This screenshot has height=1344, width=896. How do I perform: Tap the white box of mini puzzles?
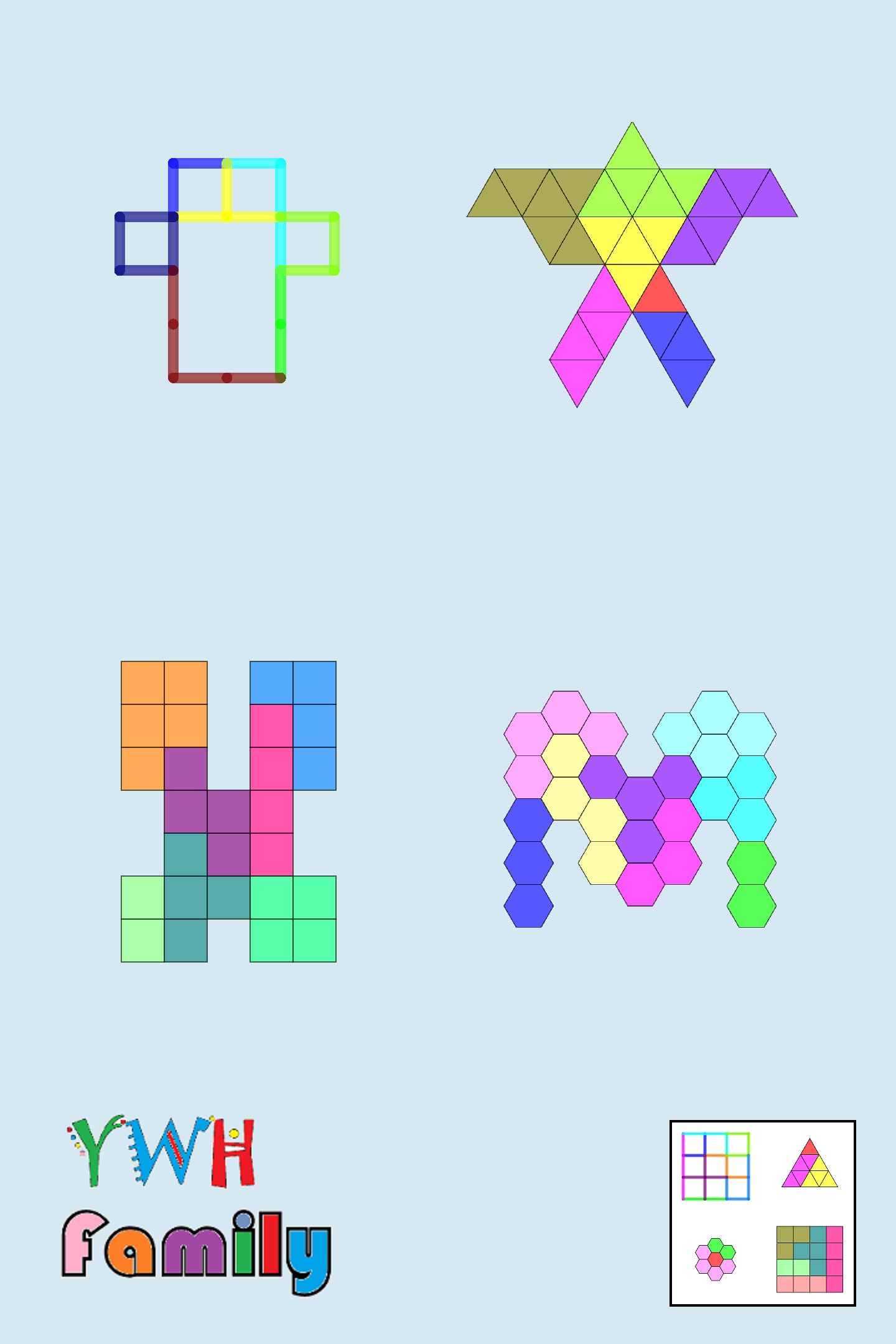762,1213
